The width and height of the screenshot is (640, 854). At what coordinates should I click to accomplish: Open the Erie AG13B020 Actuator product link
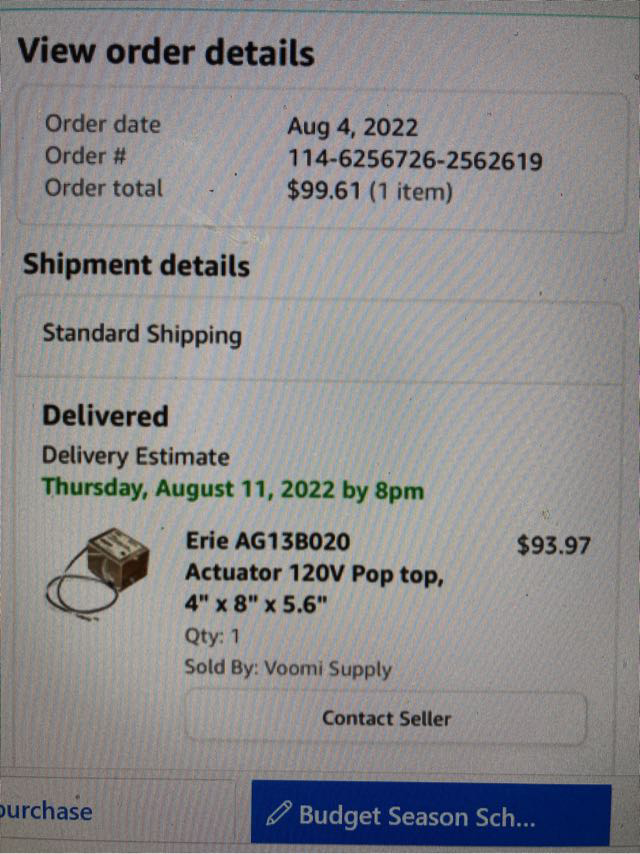coord(314,574)
